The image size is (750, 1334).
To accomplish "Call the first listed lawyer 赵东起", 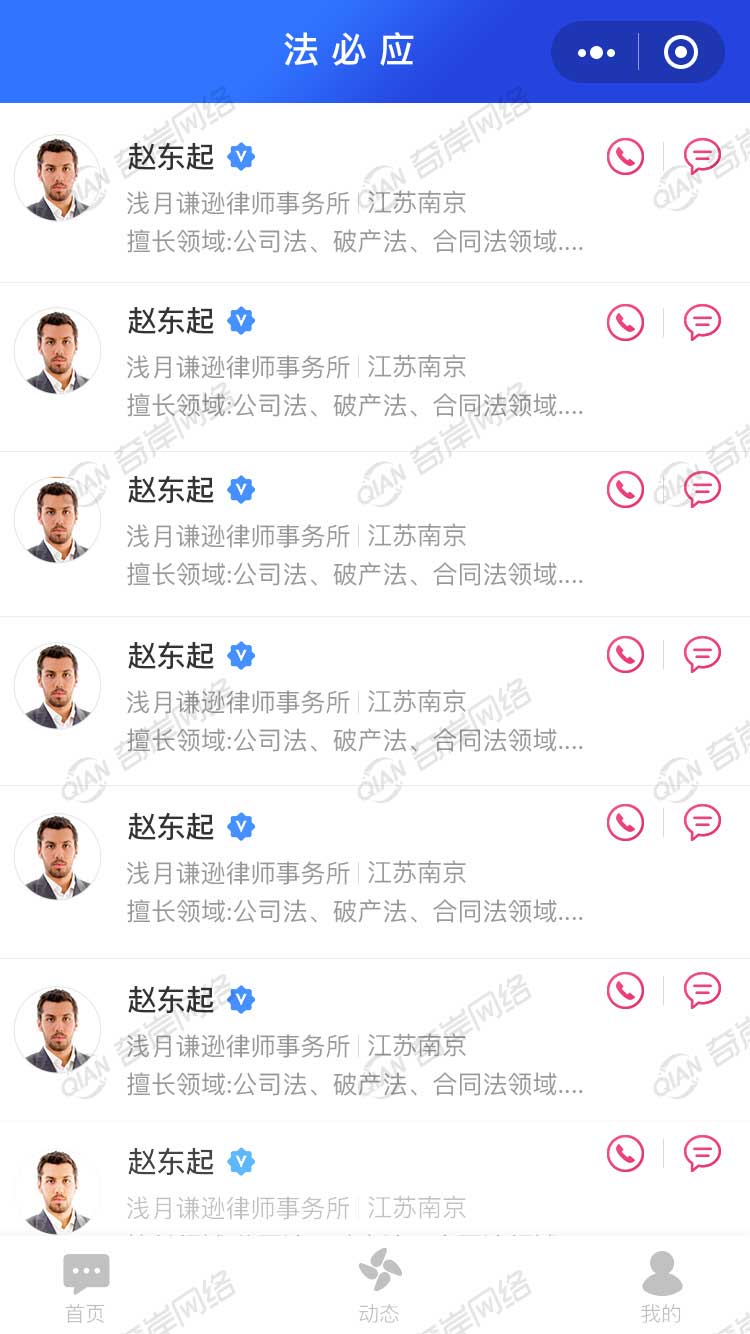I will tap(625, 157).
